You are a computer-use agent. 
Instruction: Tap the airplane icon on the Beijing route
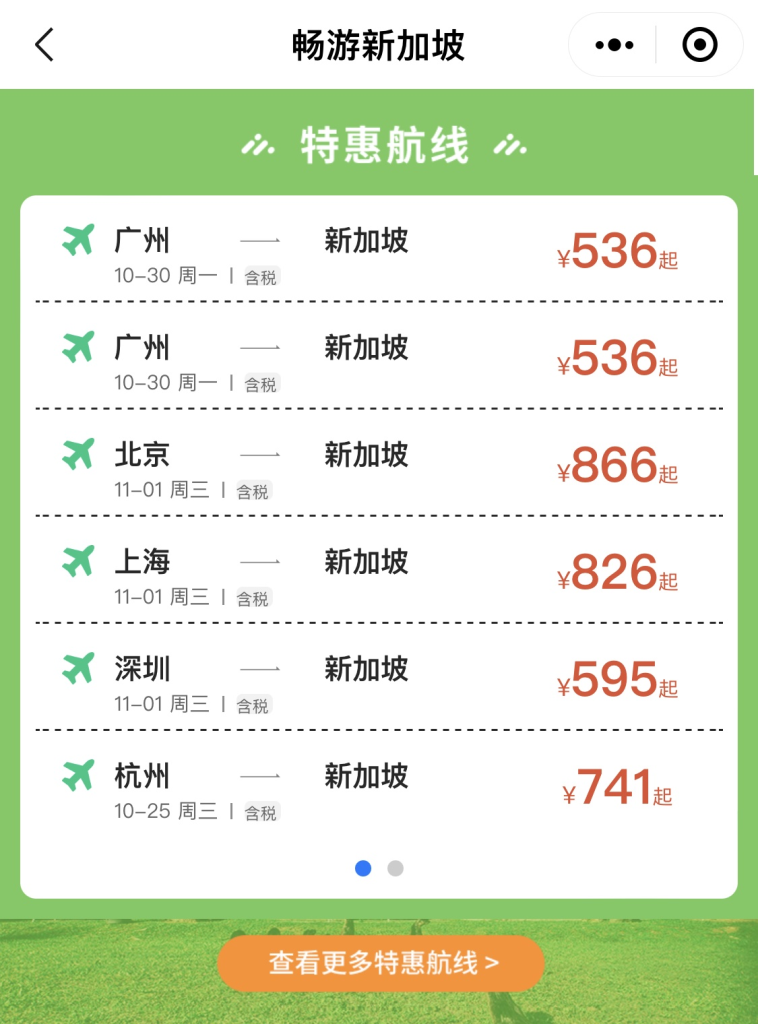point(77,454)
